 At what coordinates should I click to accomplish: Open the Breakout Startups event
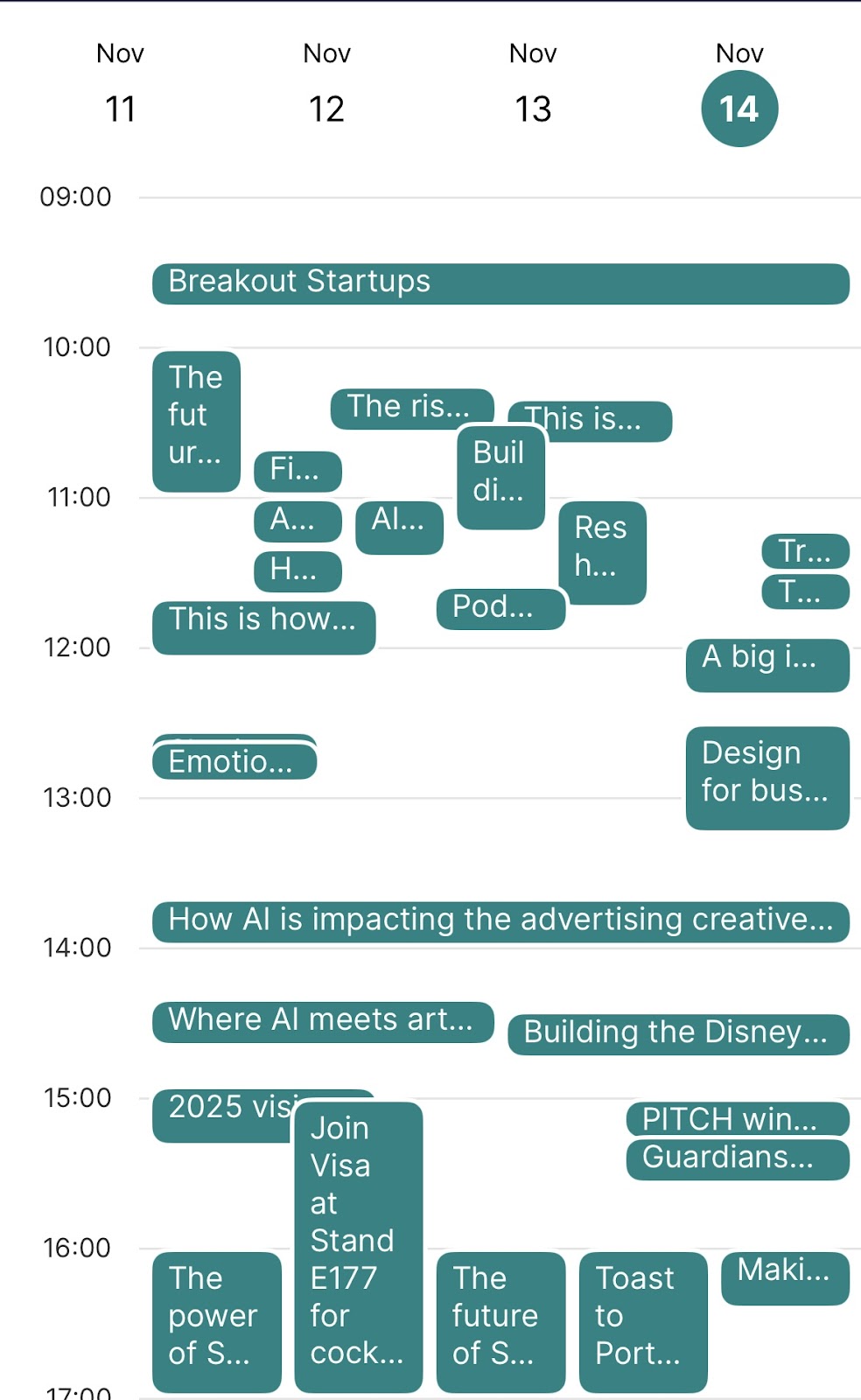[x=500, y=283]
